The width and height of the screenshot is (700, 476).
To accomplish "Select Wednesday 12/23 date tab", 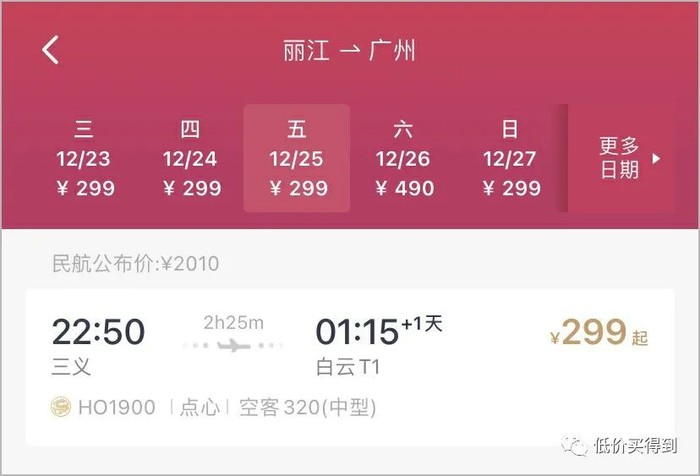I will pyautogui.click(x=84, y=158).
